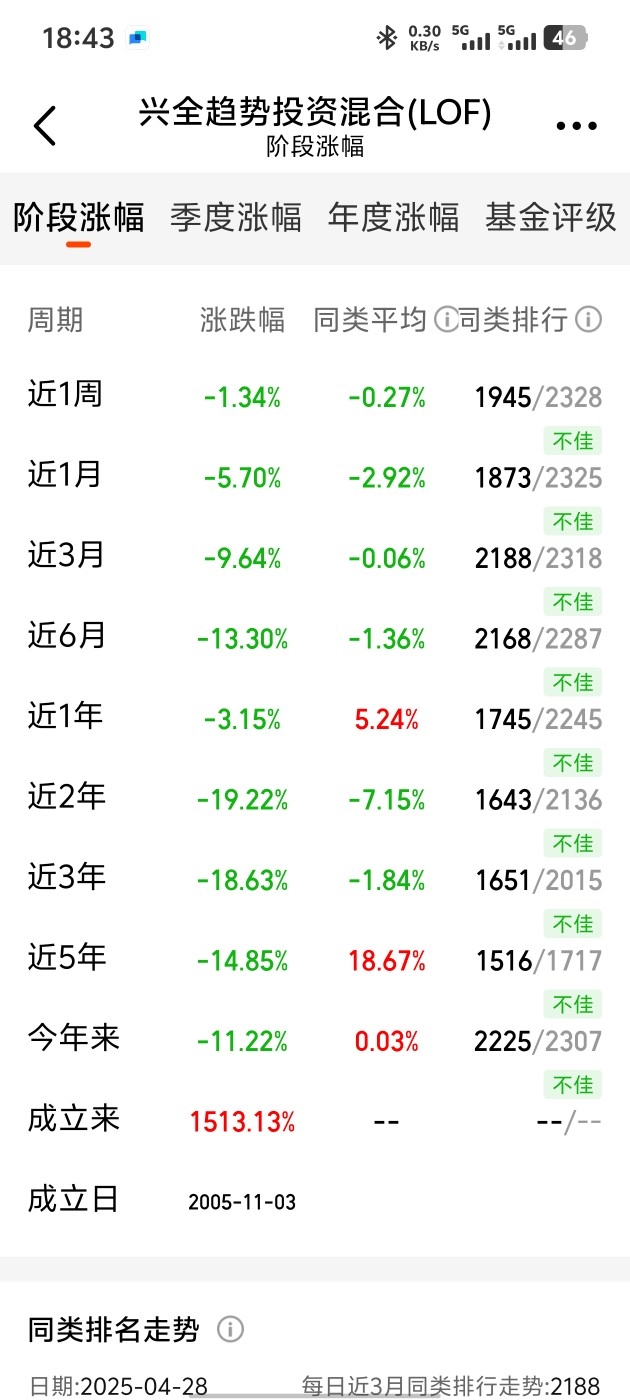Tap the info icon beside 同类平均
The image size is (630, 1400).
tap(446, 320)
